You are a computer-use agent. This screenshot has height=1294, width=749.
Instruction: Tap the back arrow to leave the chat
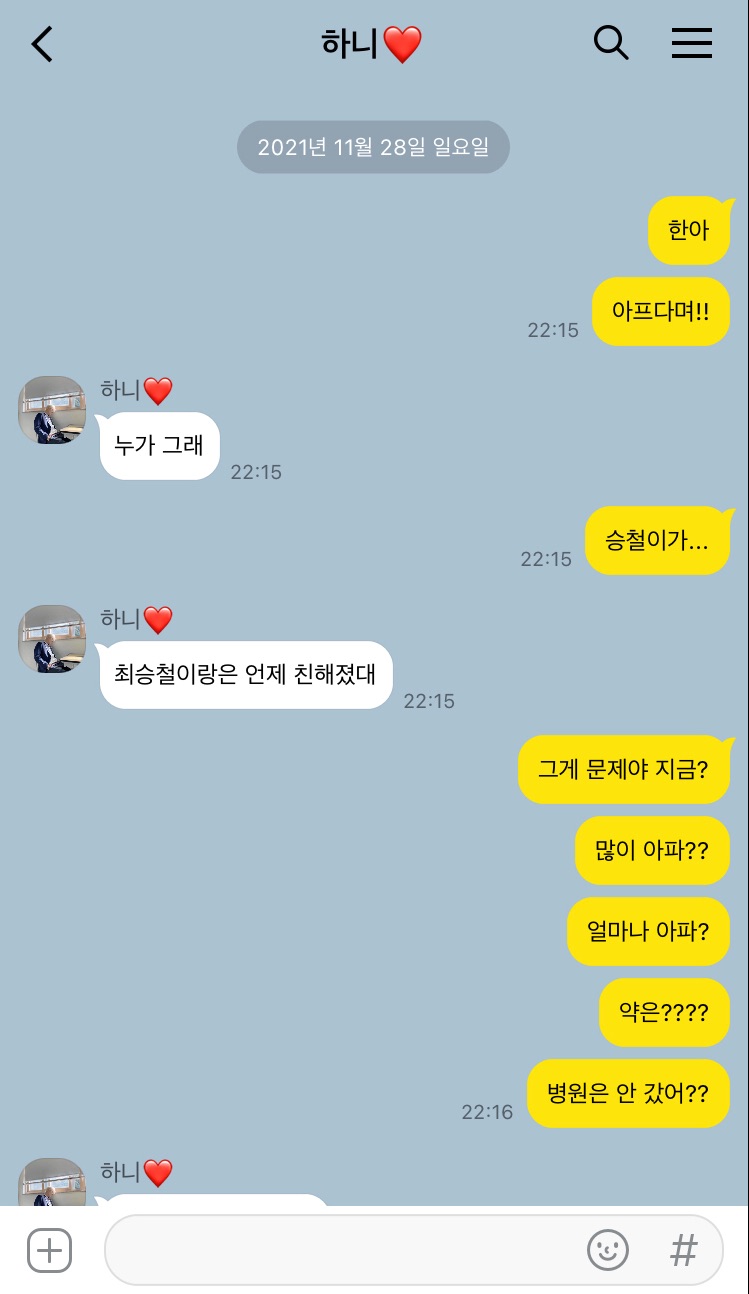click(40, 44)
